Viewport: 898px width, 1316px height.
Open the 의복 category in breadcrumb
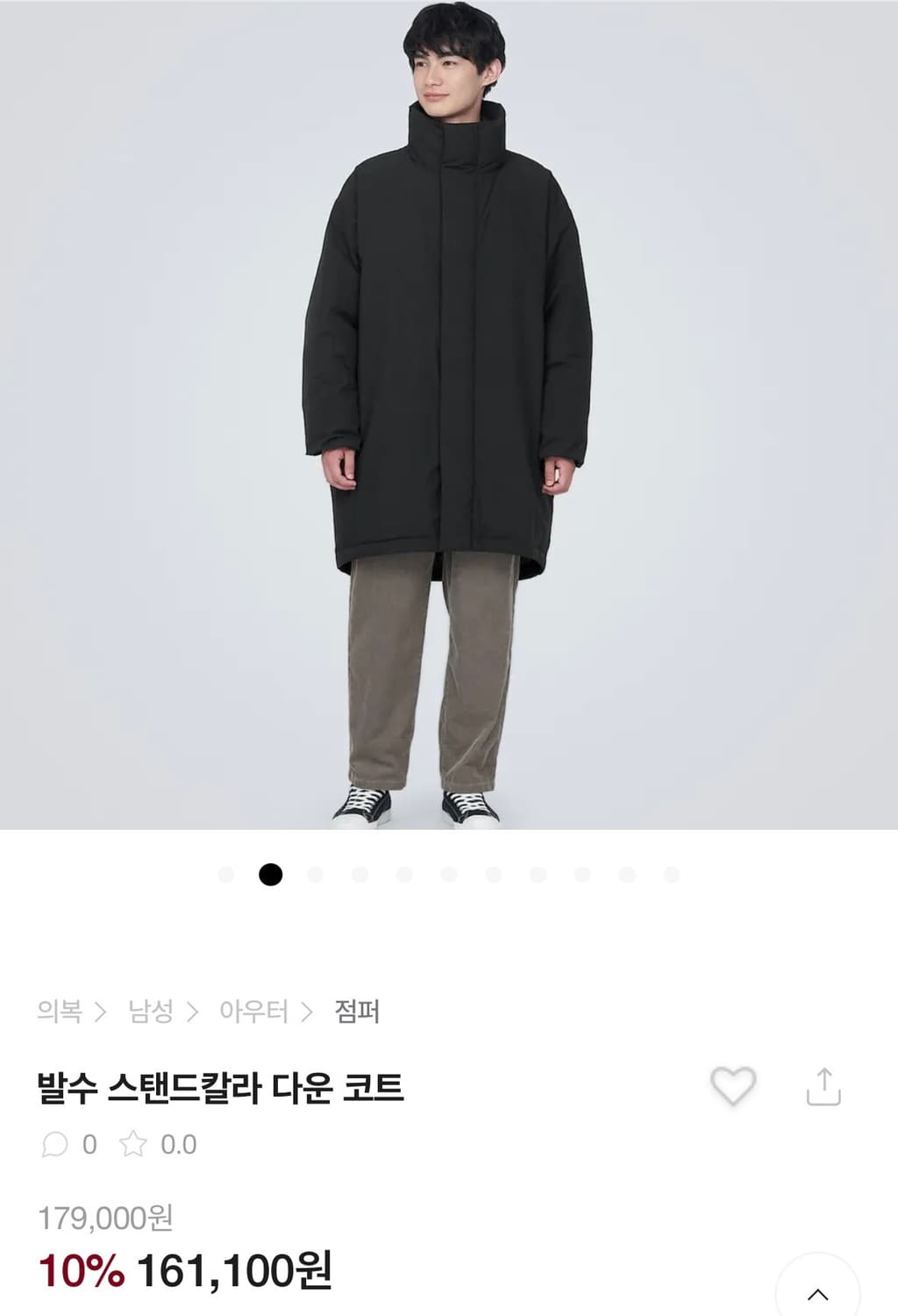tap(60, 1011)
